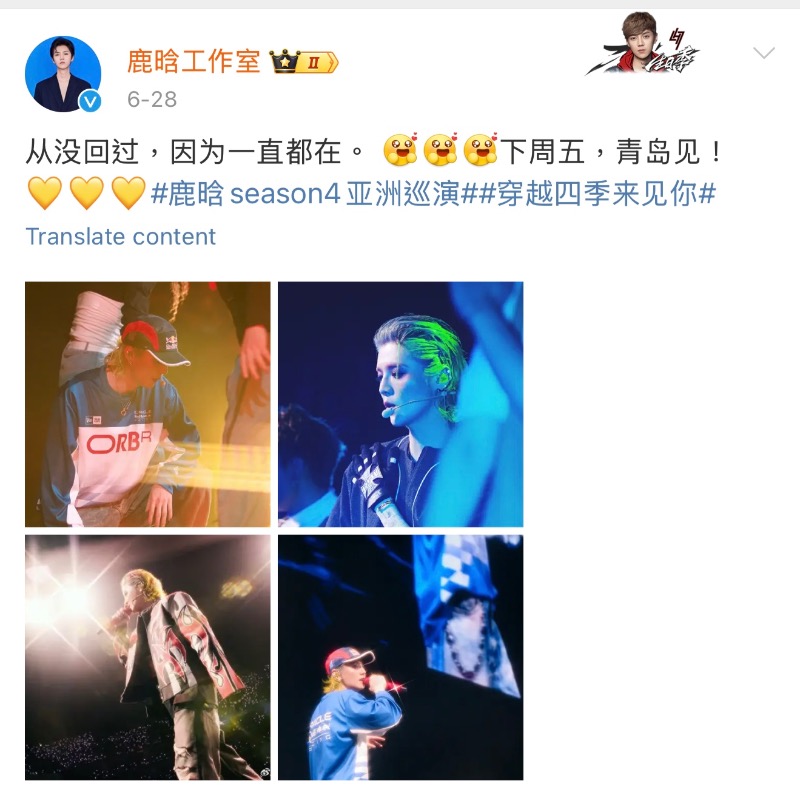Open the red cap singing photo

click(x=400, y=657)
